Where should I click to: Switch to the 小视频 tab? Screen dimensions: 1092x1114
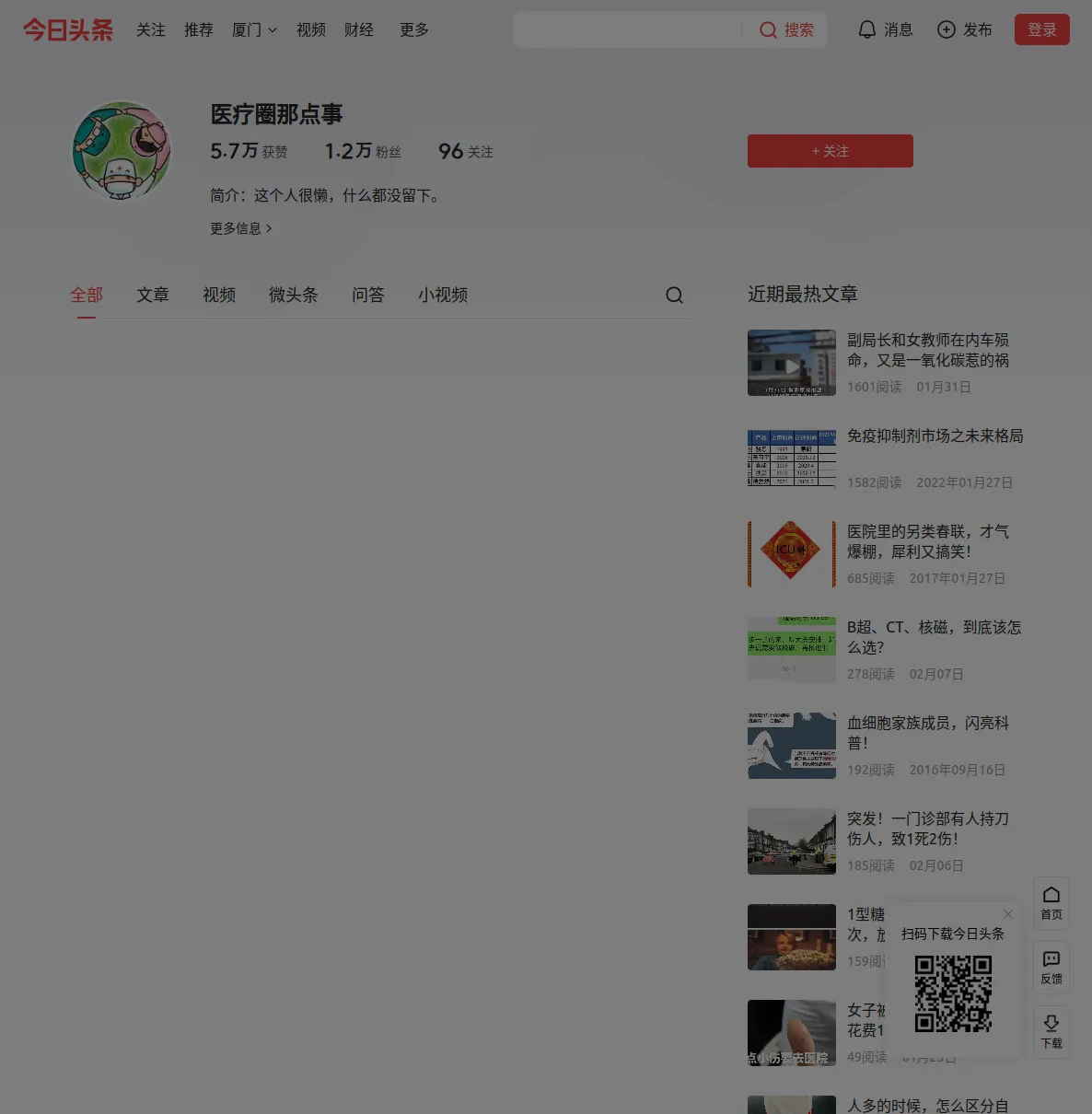pos(443,296)
